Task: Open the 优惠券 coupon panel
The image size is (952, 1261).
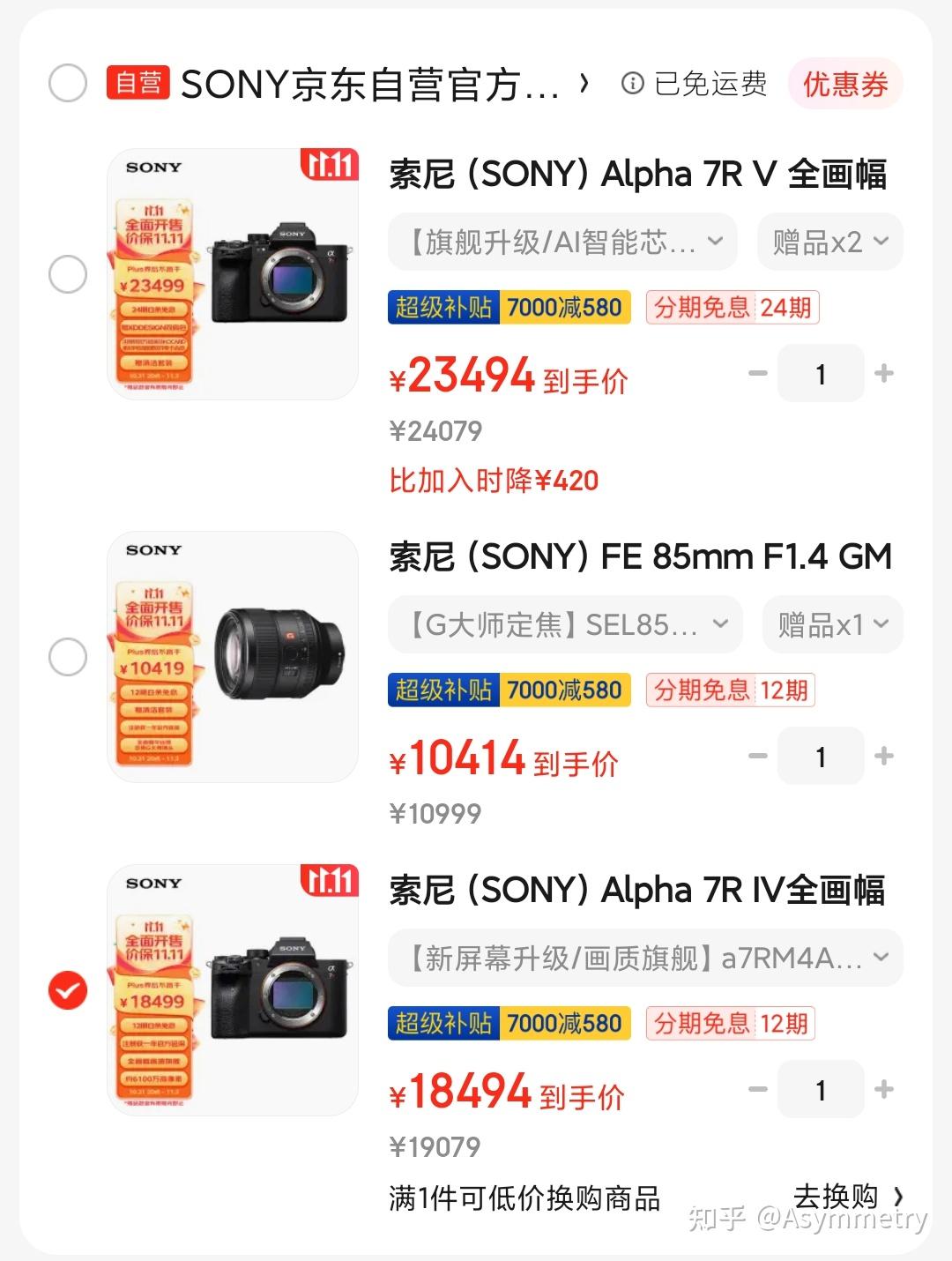Action: pyautogui.click(x=845, y=84)
